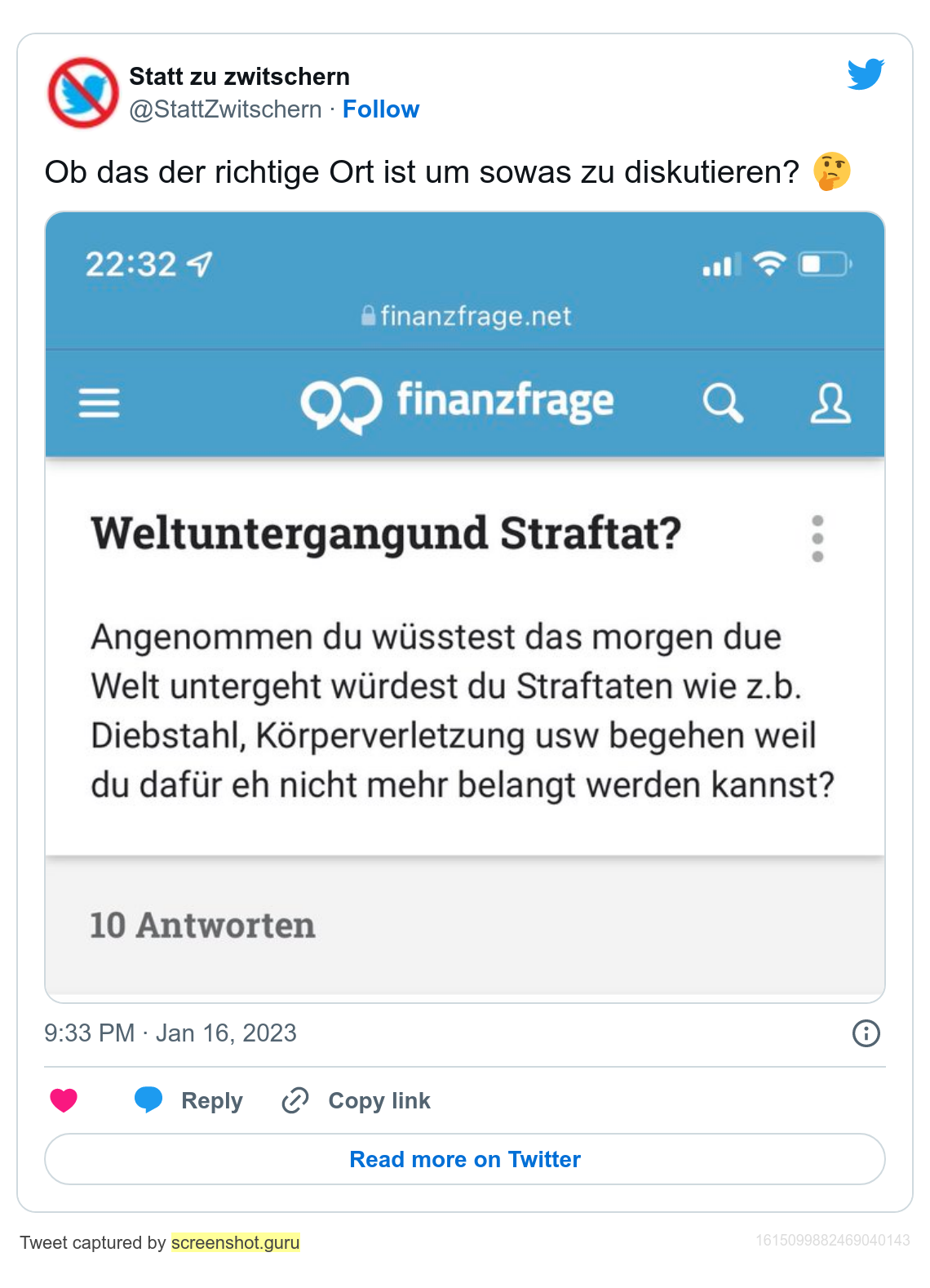Visit the screenshot.guru link
The width and height of the screenshot is (930, 1288).
(236, 1242)
